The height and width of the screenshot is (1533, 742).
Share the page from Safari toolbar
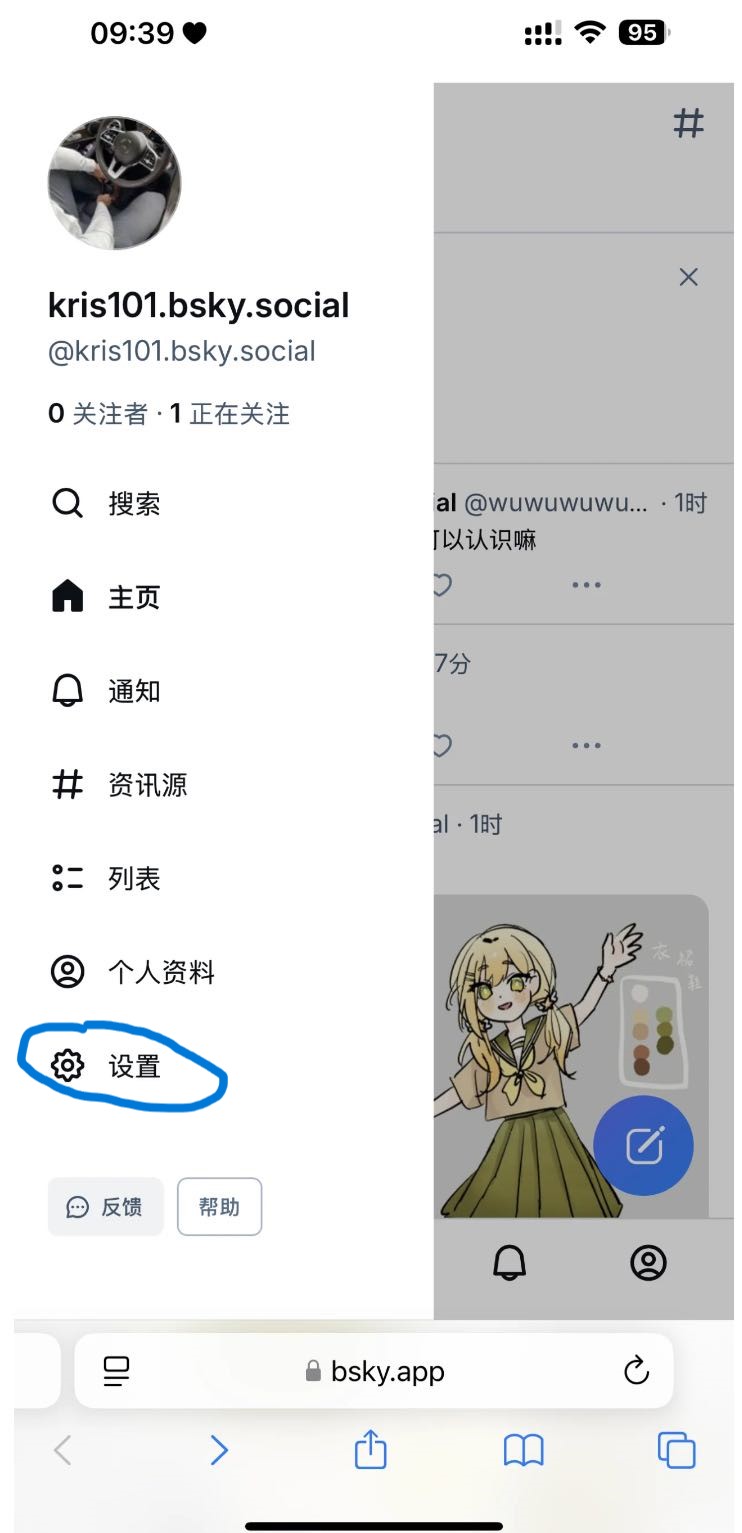370,1450
